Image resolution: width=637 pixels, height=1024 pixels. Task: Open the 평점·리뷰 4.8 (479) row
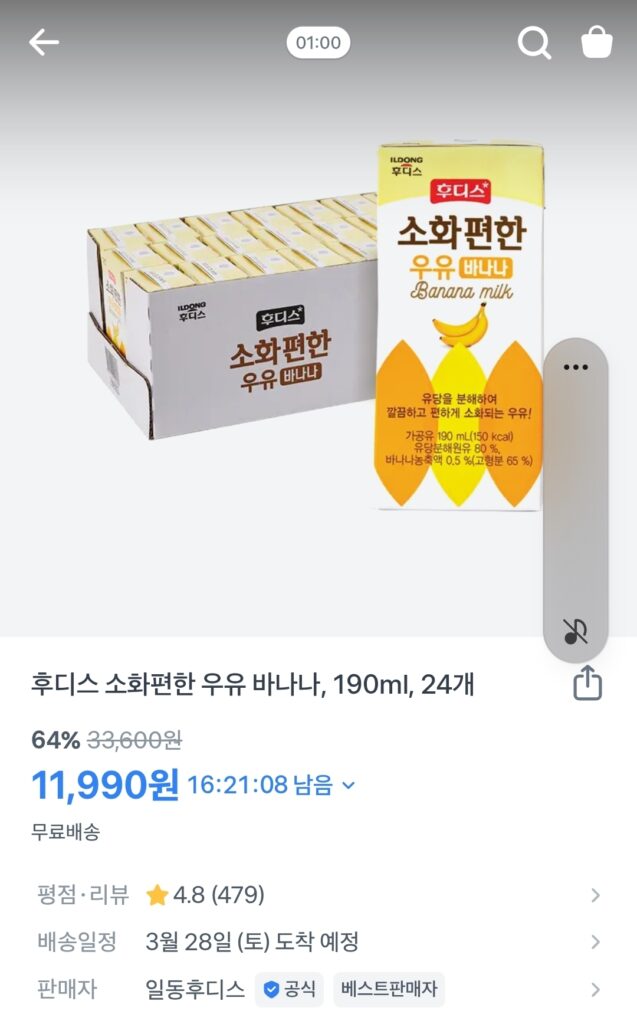[x=318, y=894]
